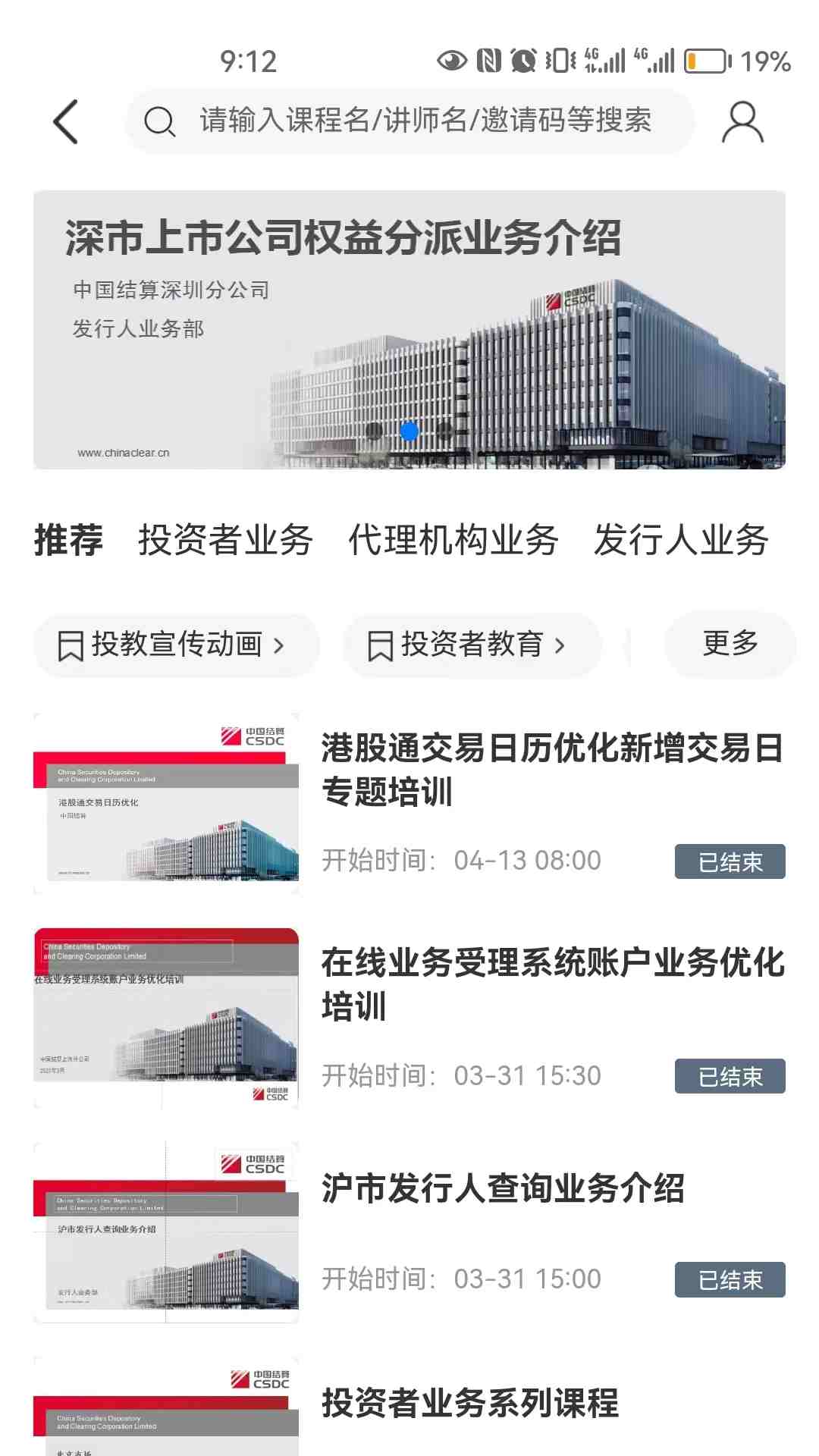
Task: Tap the battery indicator showing 19%
Action: 706,59
